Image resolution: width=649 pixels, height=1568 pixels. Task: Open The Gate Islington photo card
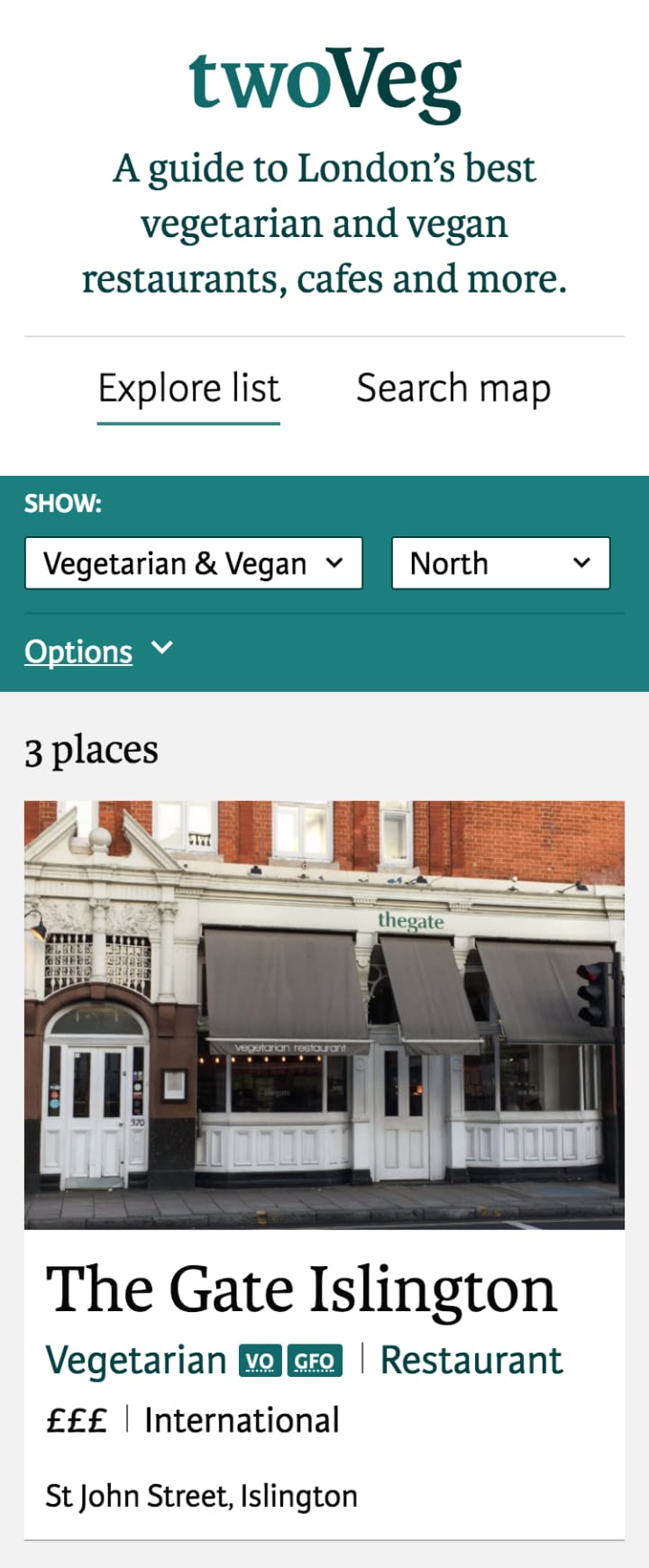[x=324, y=1014]
